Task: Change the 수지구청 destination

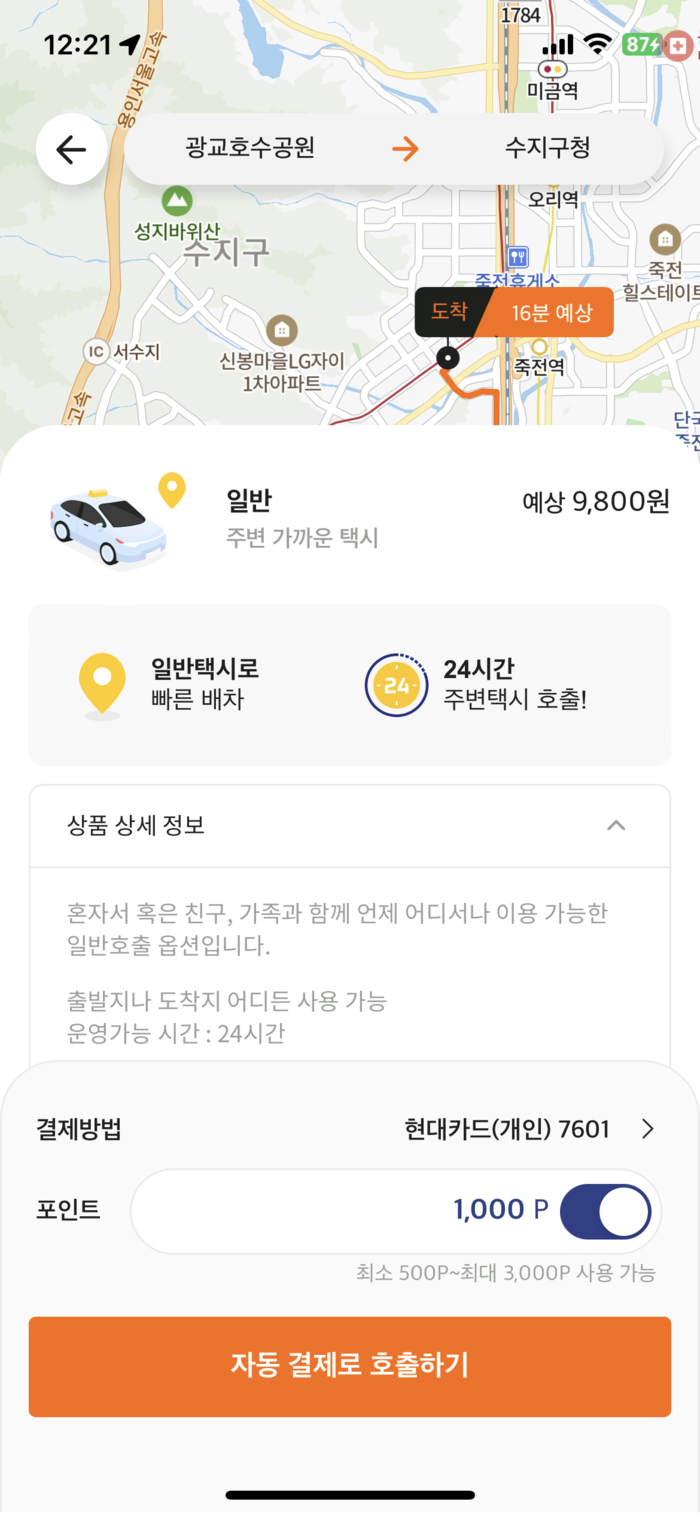Action: coord(547,149)
